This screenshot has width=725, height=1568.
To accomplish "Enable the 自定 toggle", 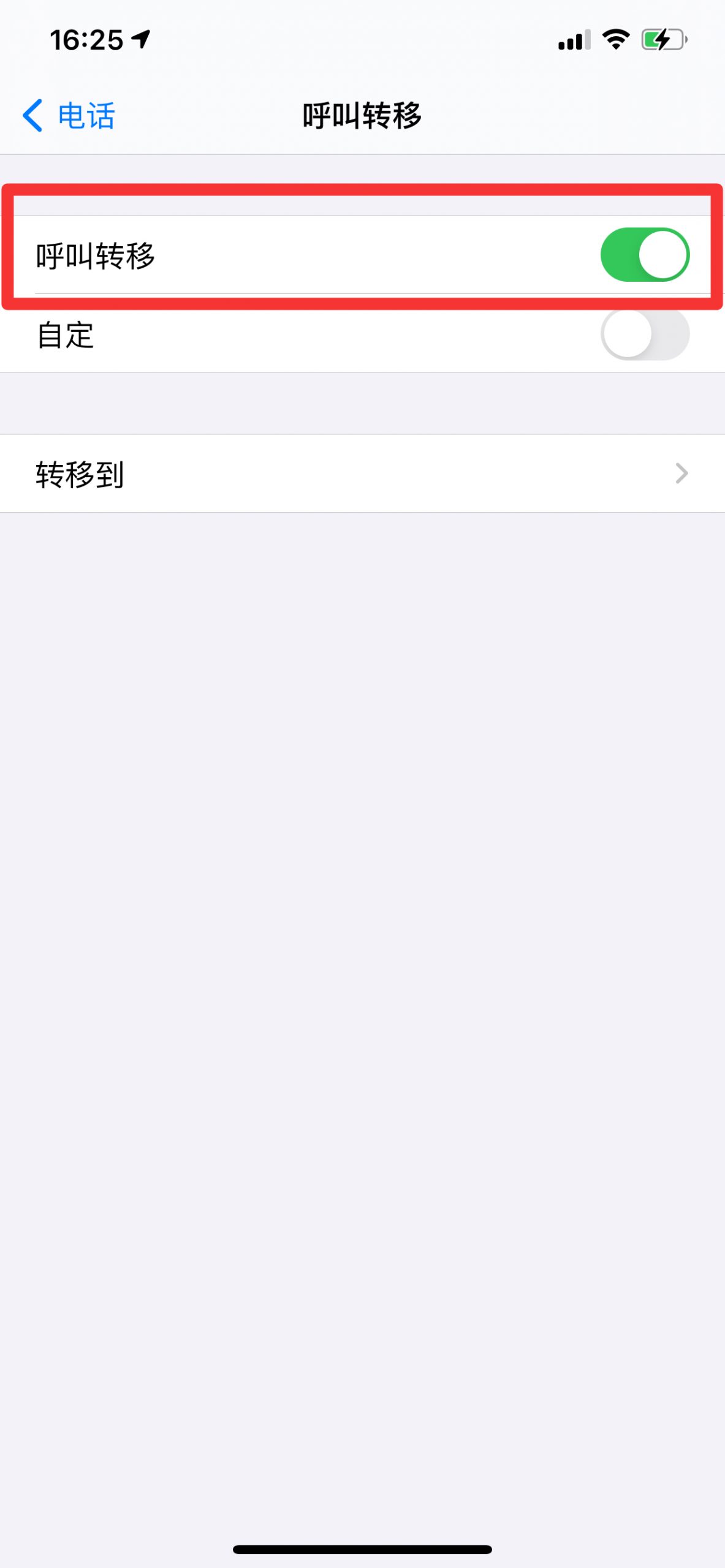I will click(x=645, y=334).
